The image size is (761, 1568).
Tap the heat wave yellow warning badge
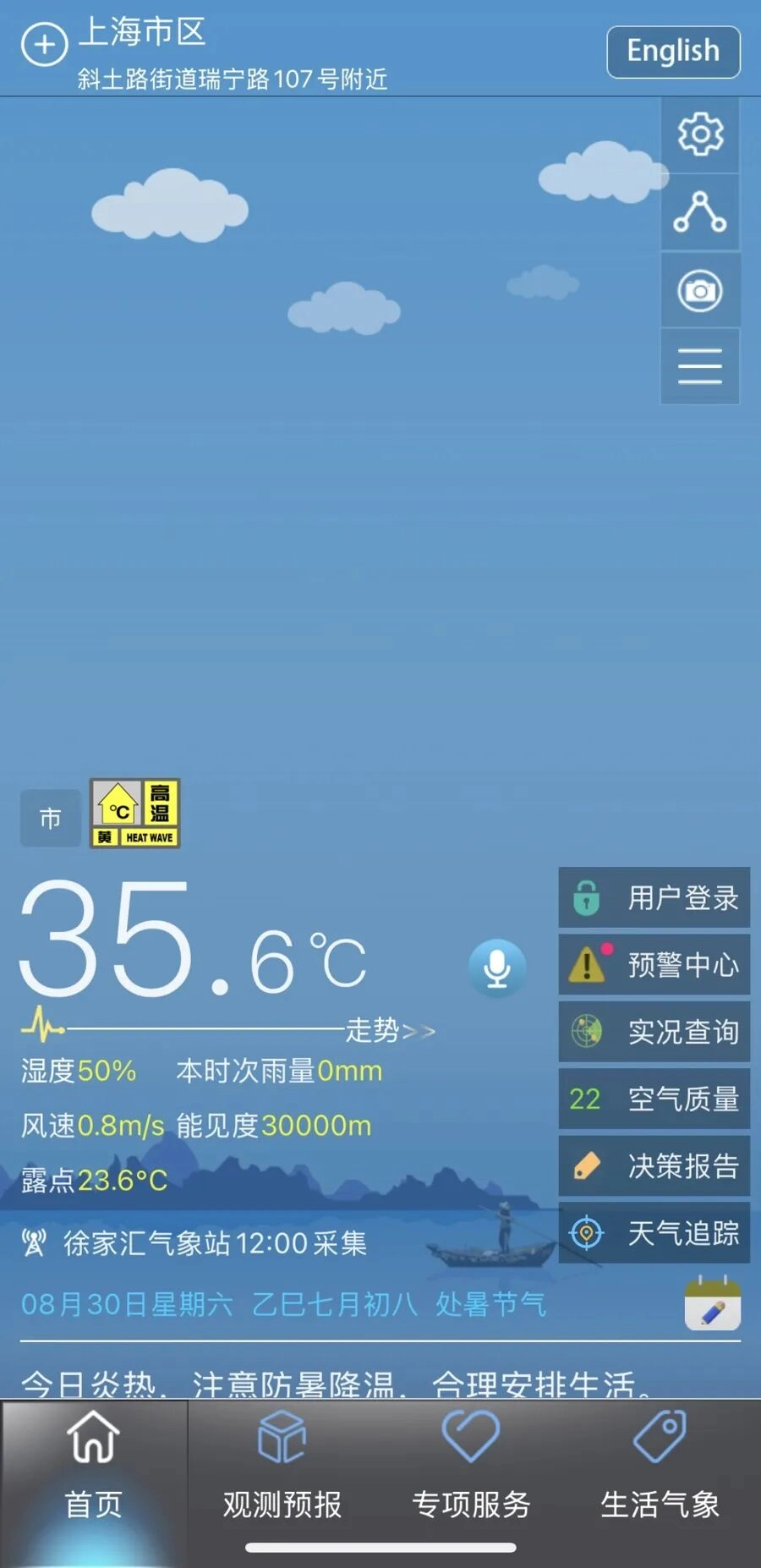pyautogui.click(x=134, y=814)
